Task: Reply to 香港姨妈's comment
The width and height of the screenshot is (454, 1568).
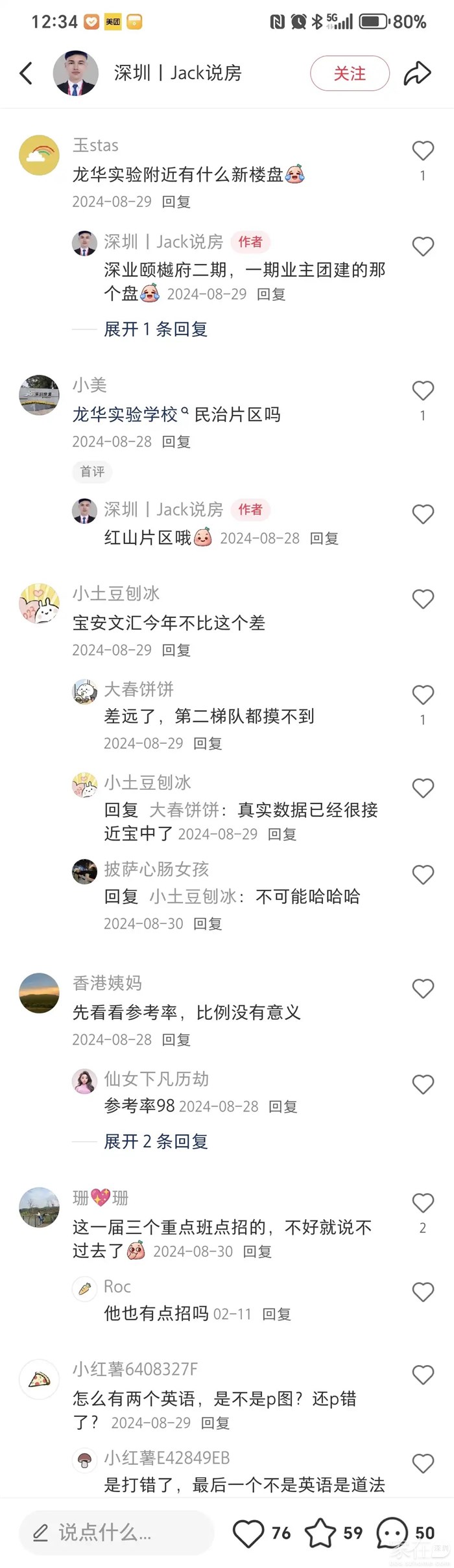Action: [176, 1040]
